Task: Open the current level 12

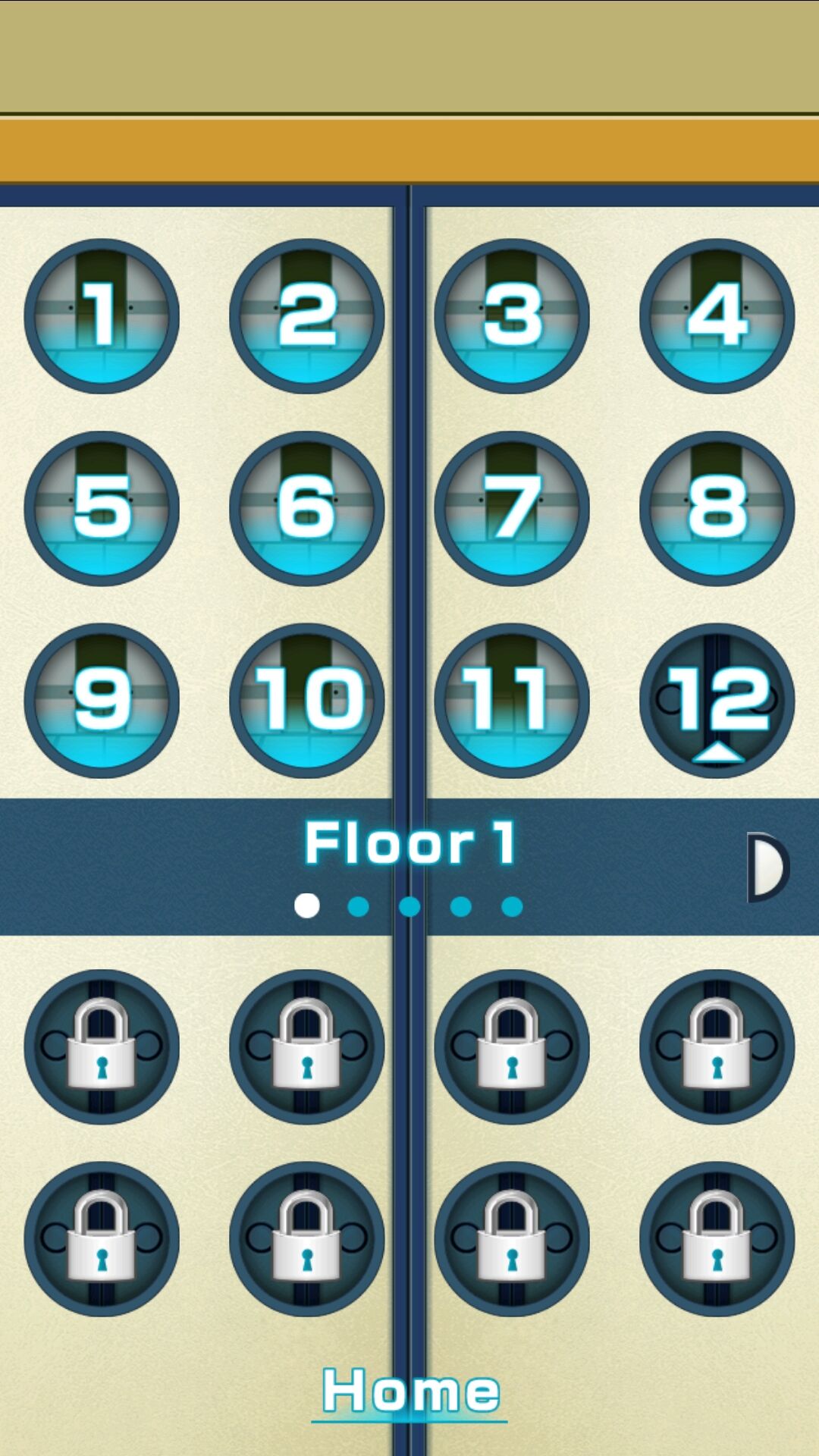Action: 717,700
